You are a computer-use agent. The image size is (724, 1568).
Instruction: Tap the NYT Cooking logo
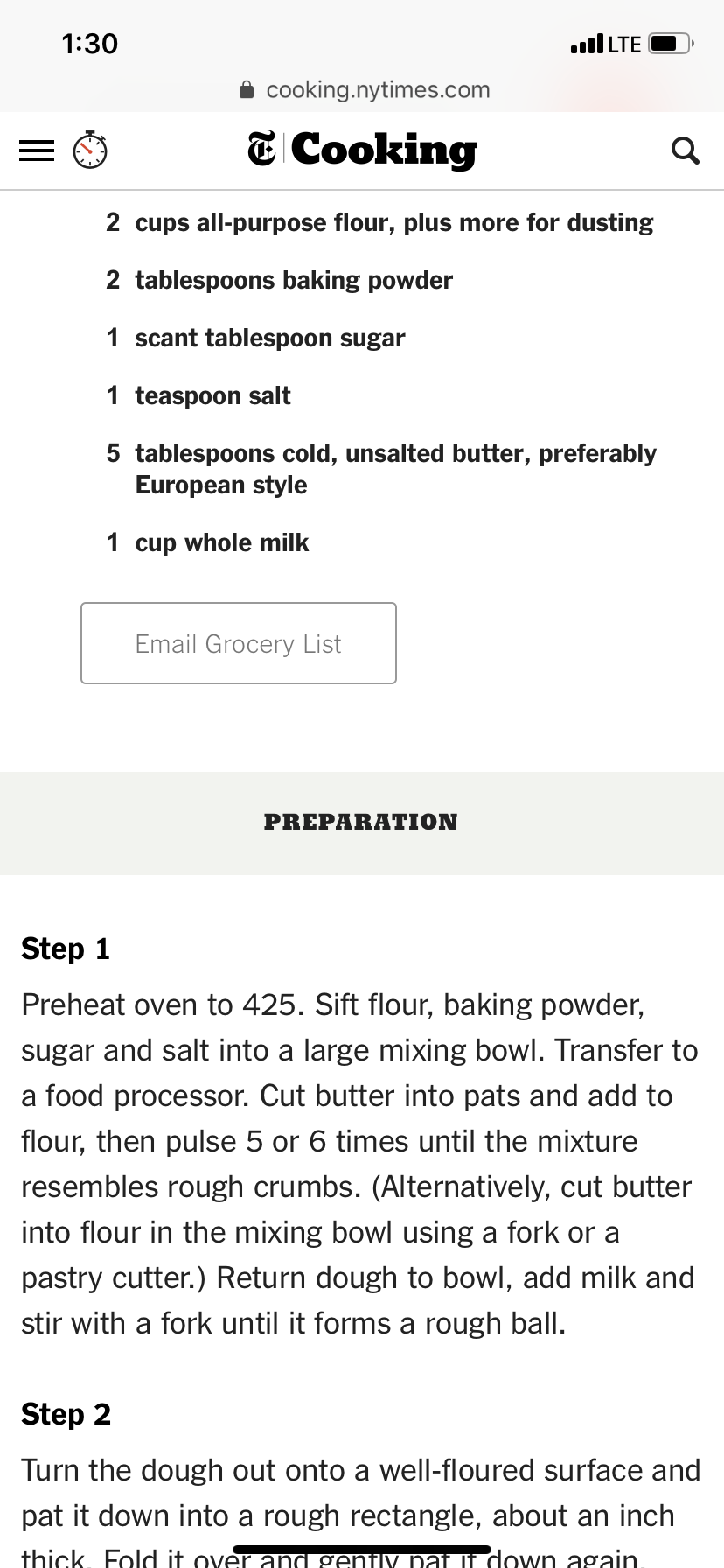click(x=362, y=150)
